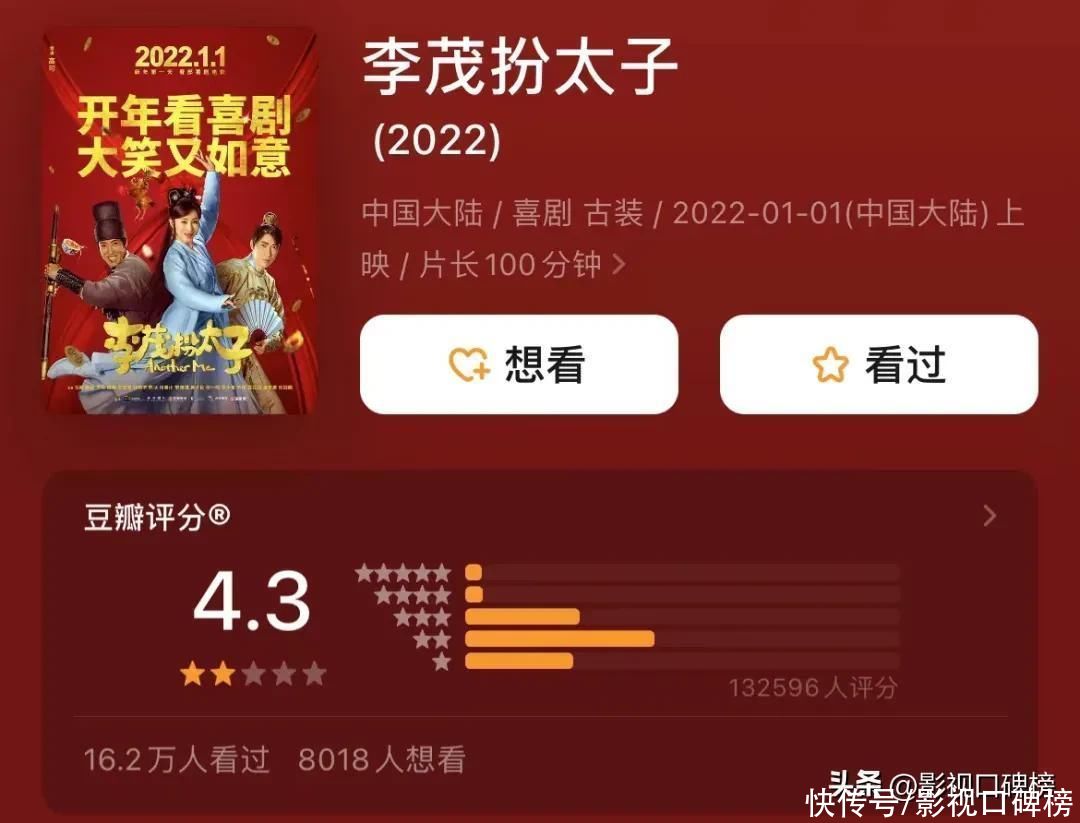
Task: Open 豆瓣评分 rating details
Action: coord(989,516)
